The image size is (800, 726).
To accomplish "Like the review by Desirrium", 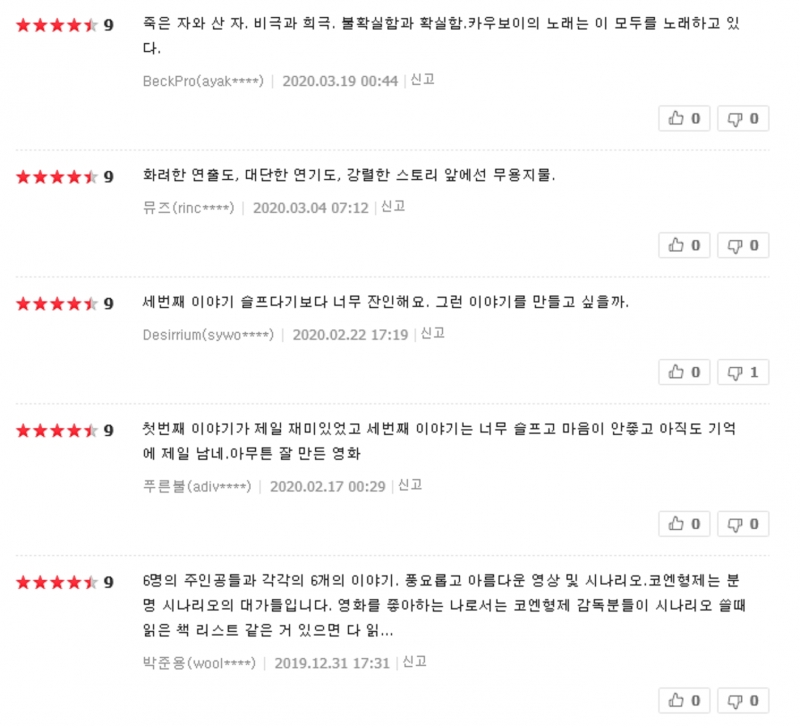I will click(x=684, y=373).
